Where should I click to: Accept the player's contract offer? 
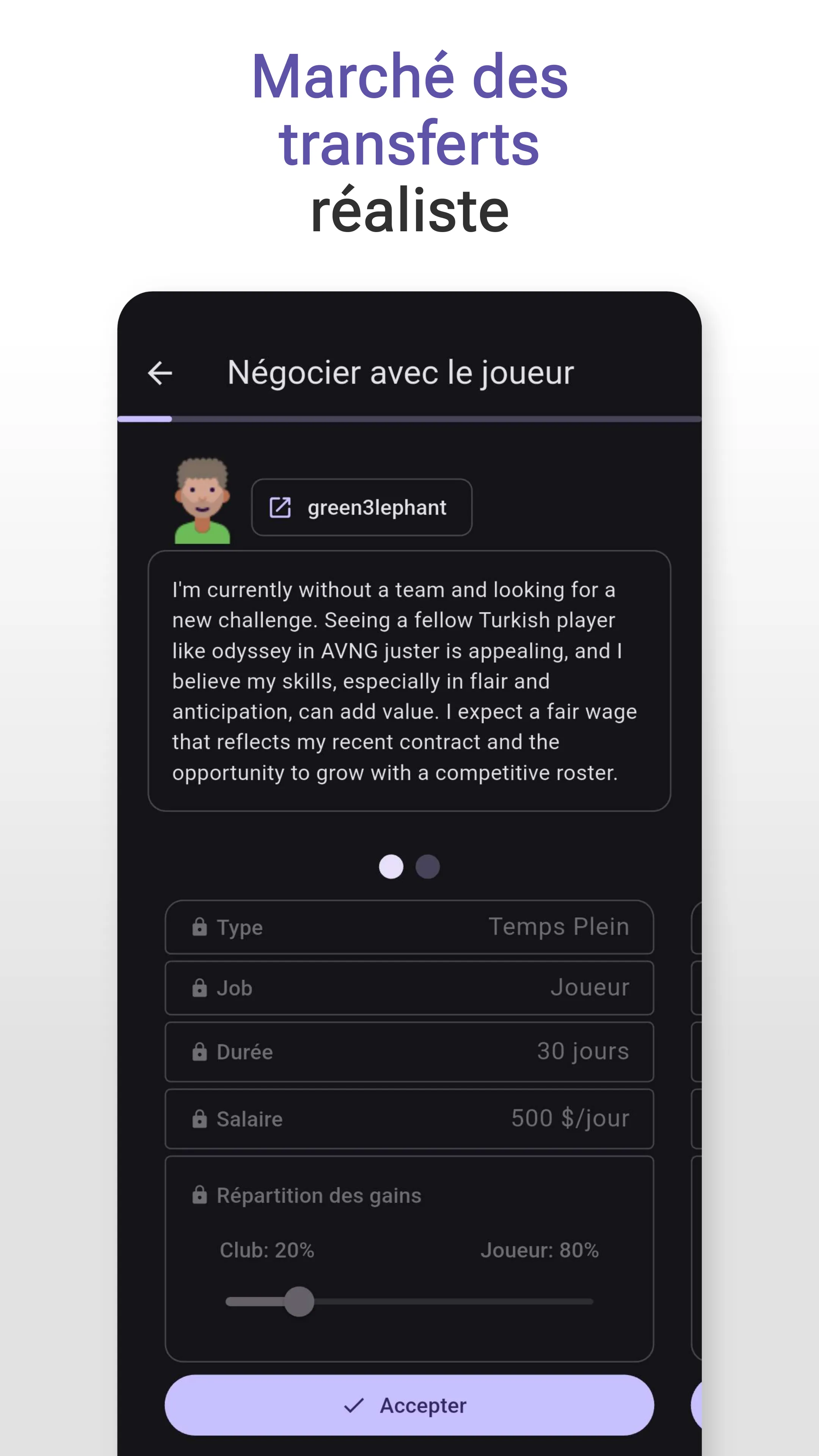point(409,1406)
